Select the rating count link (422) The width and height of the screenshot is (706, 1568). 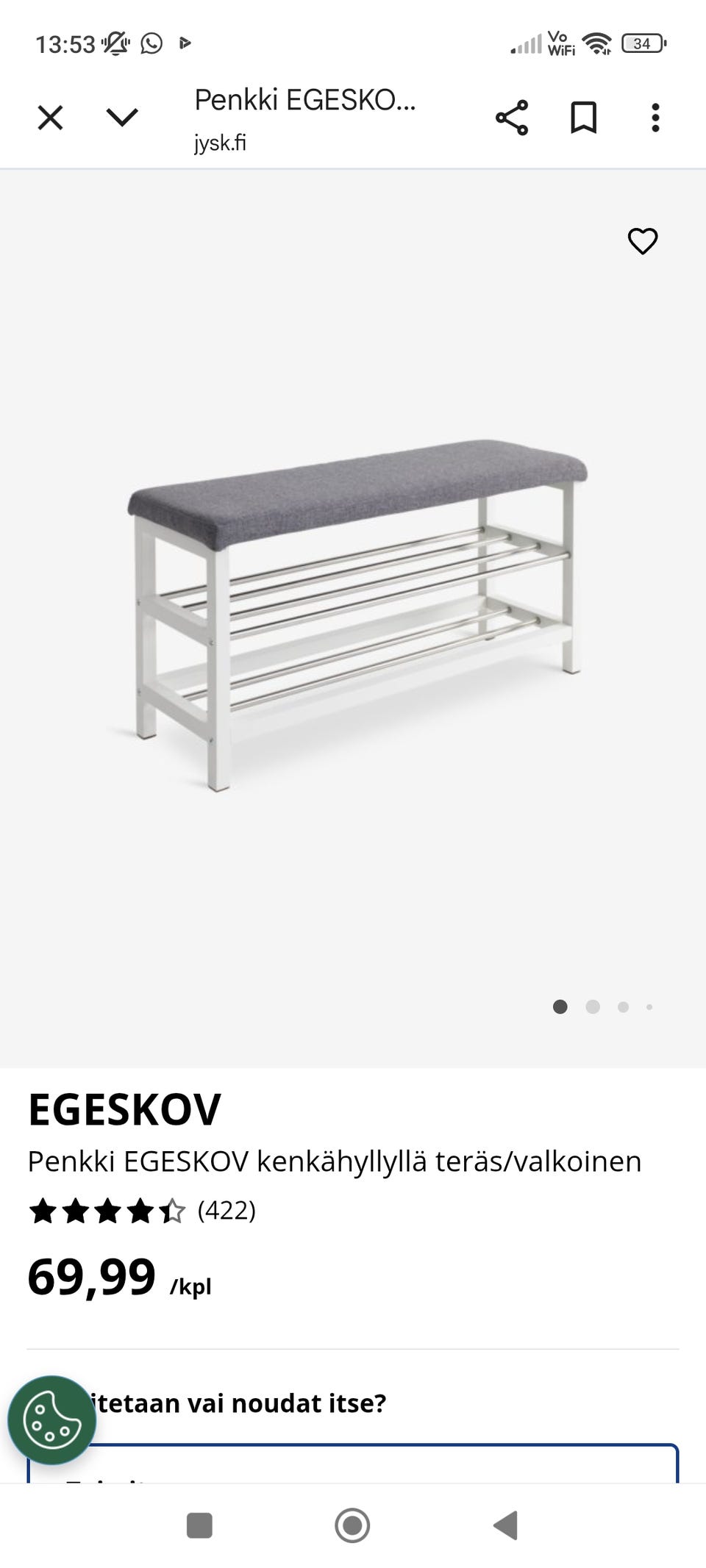[228, 1208]
